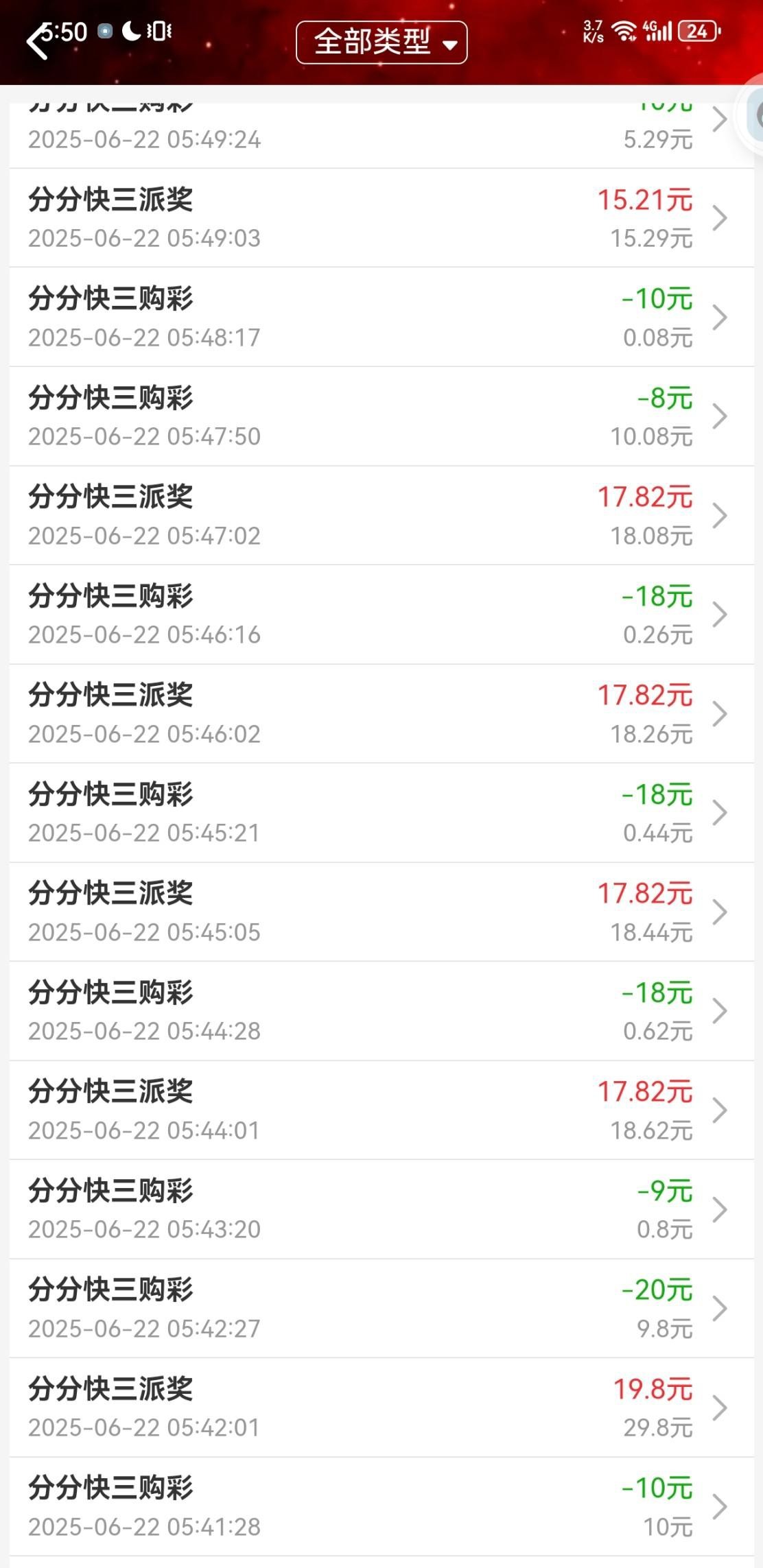763x1568 pixels.
Task: Open the 购彩 record at 05:48:17
Action: 381,317
